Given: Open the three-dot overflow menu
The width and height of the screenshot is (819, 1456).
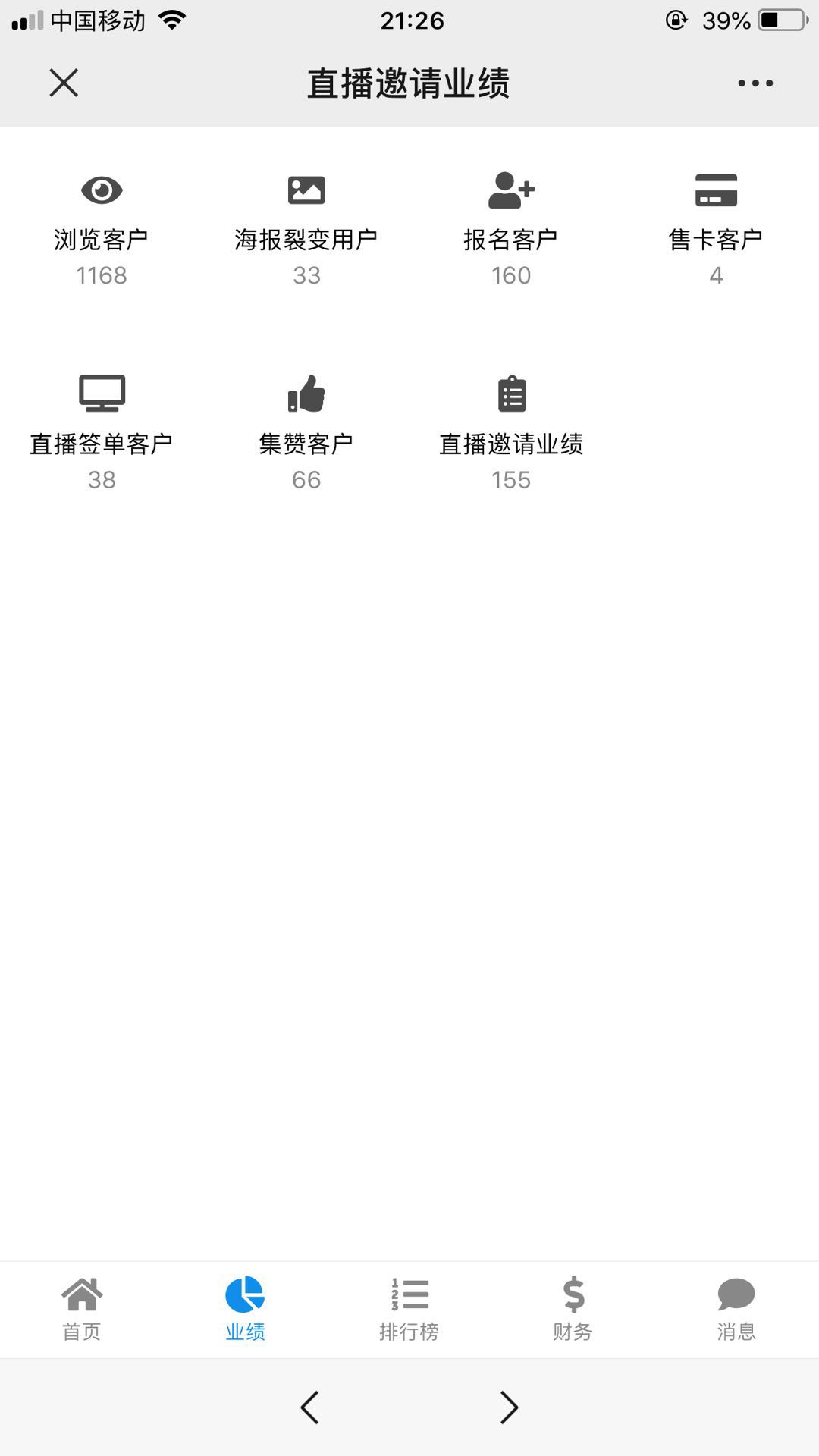Looking at the screenshot, I should pos(755,83).
